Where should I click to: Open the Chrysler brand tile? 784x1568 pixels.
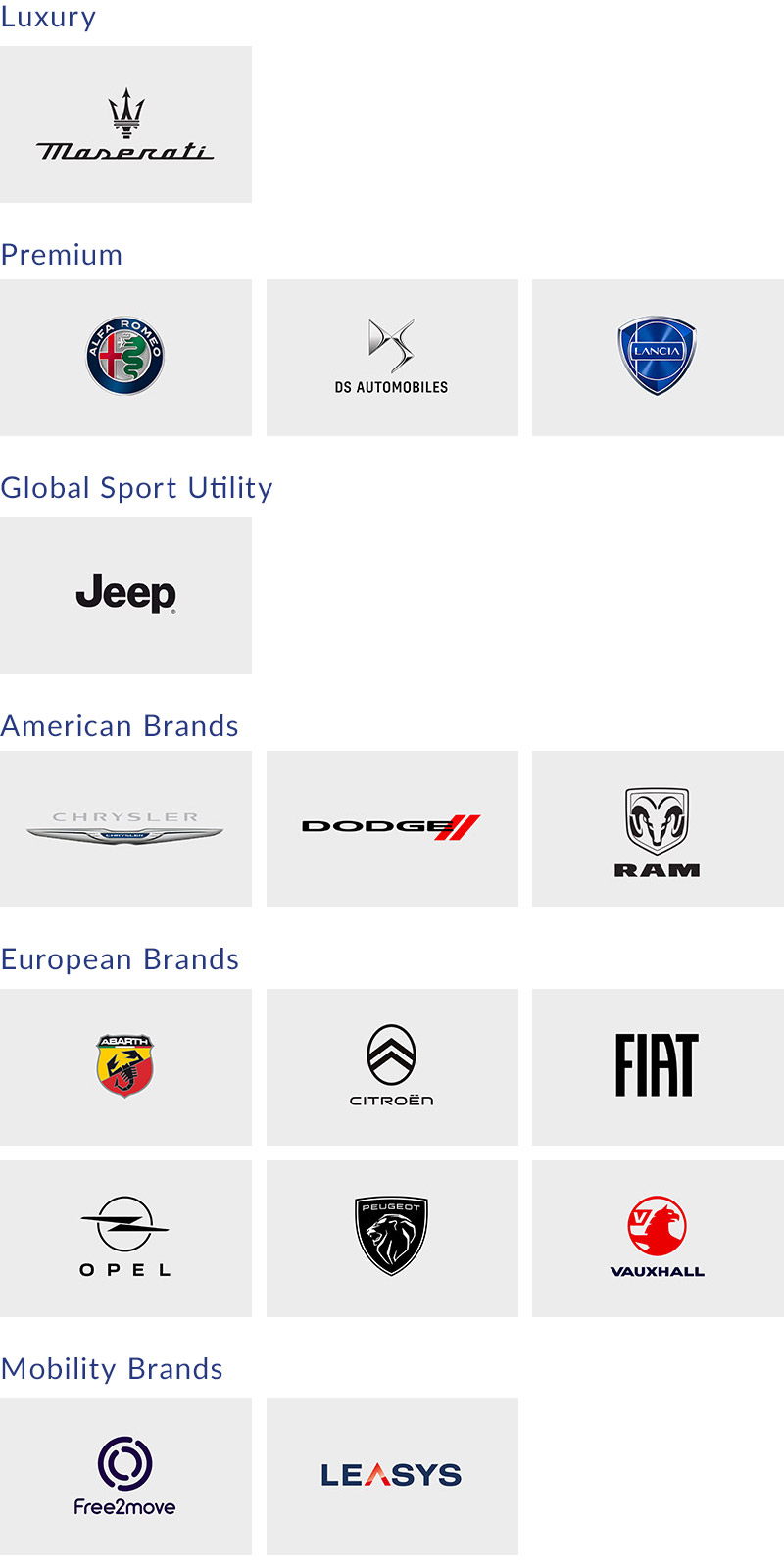(125, 829)
